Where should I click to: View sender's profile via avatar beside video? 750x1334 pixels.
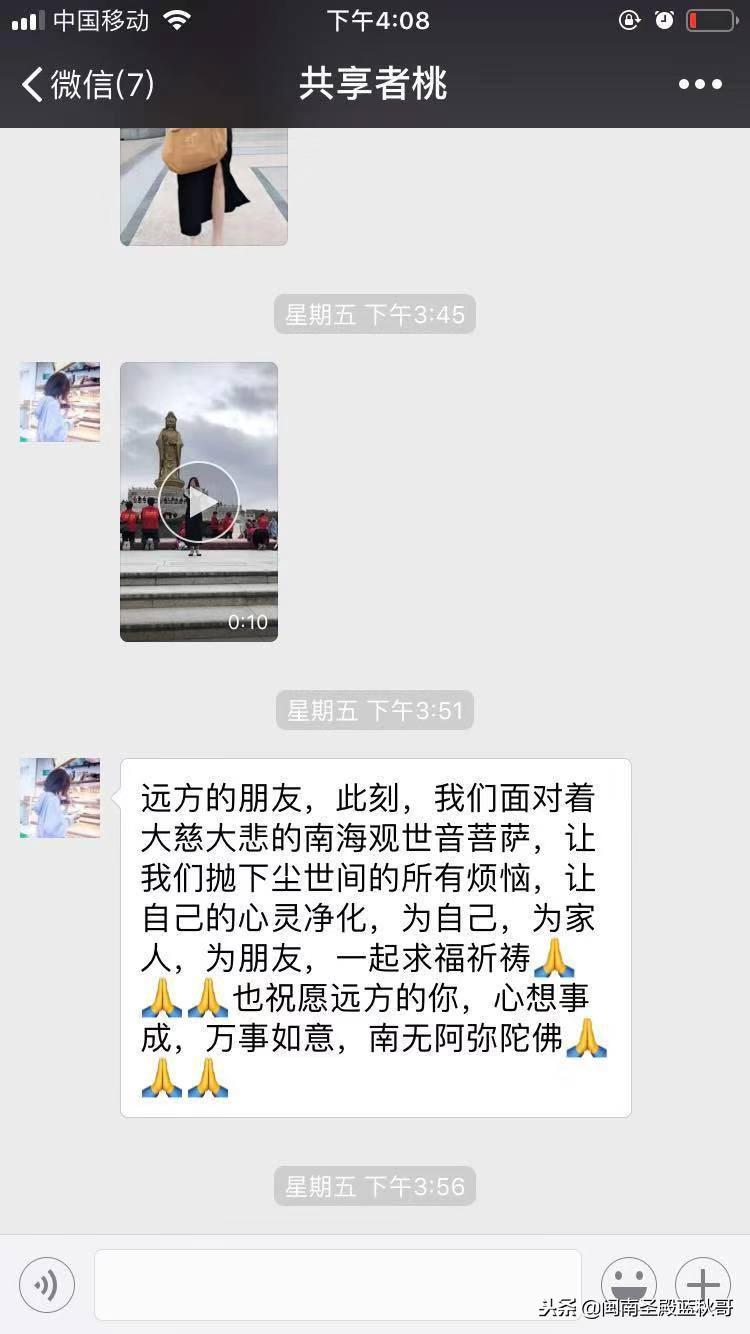coord(60,402)
